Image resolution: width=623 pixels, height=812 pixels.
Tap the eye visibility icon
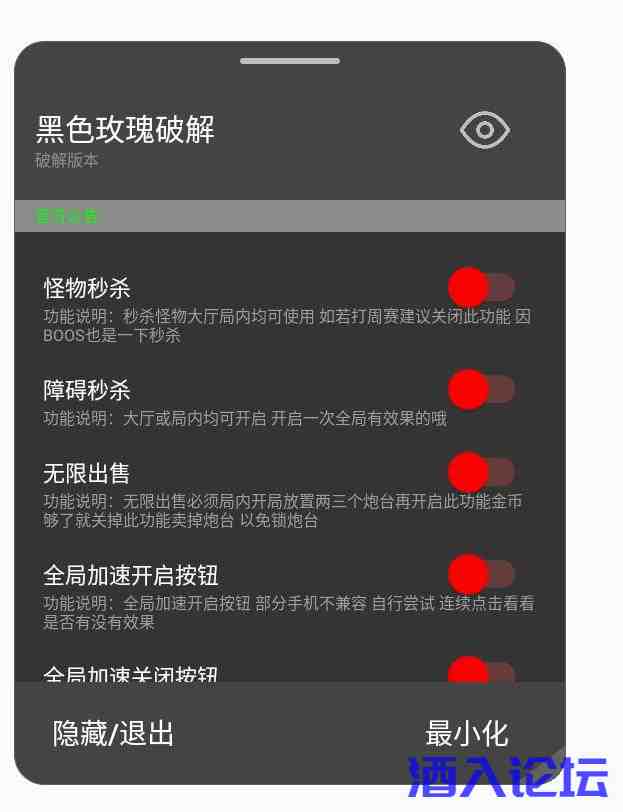[485, 130]
